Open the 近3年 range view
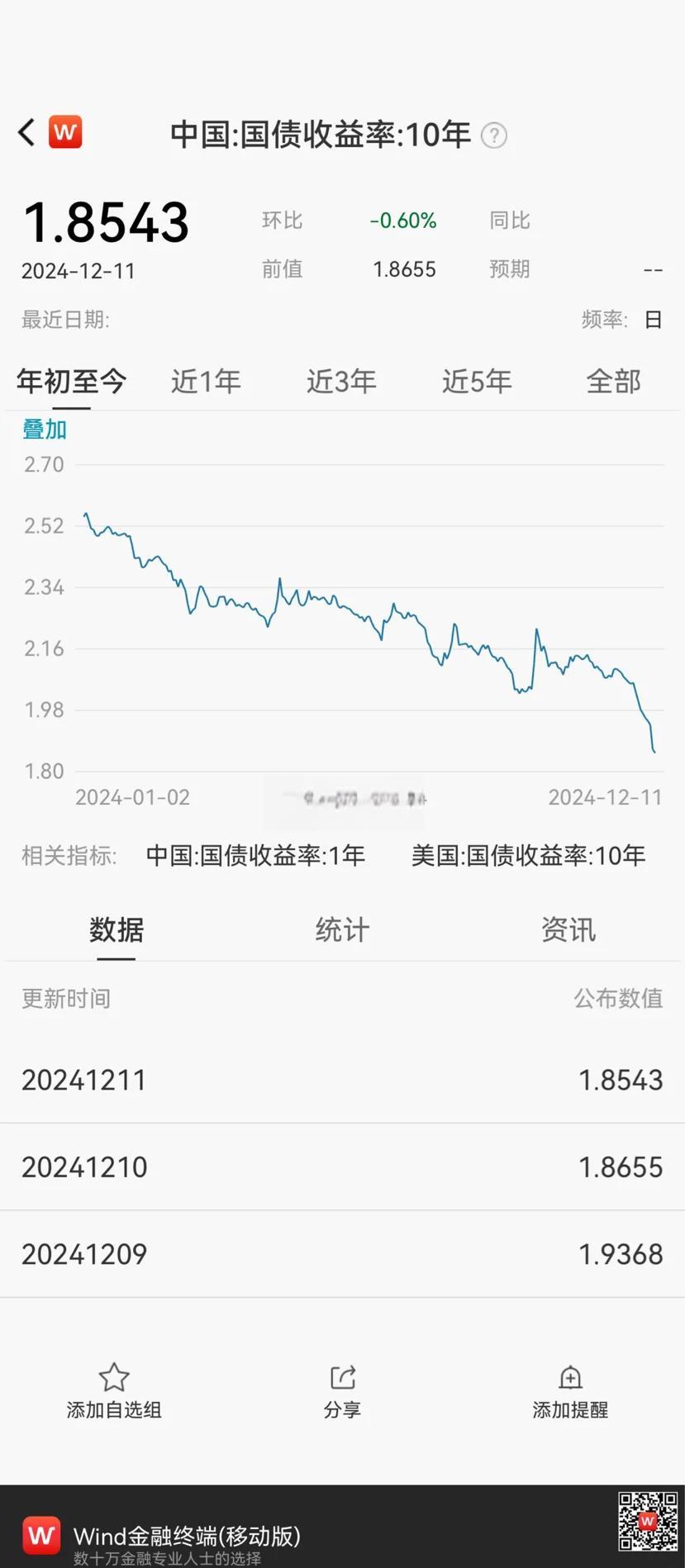The width and height of the screenshot is (685, 1568). 341,382
